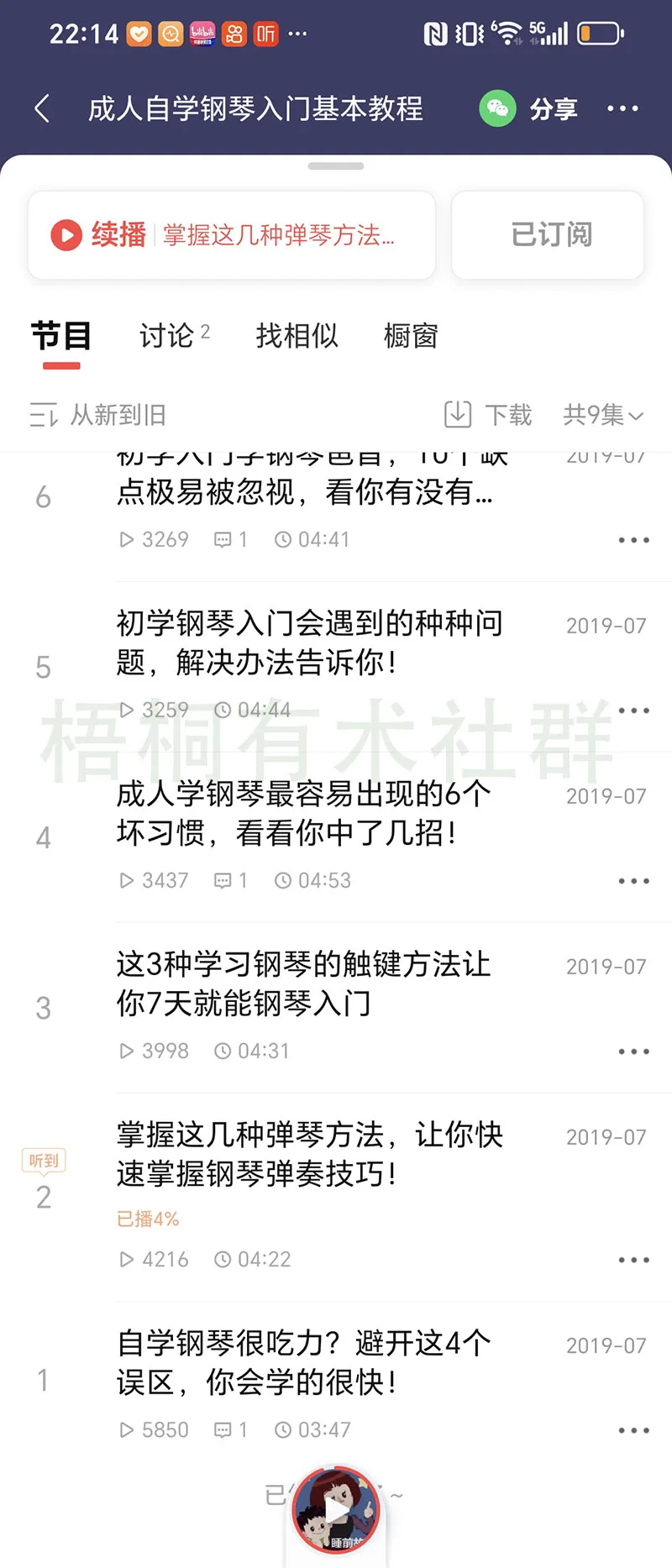Switch to the 橱窗 tab
This screenshot has width=672, height=1568.
[x=410, y=336]
